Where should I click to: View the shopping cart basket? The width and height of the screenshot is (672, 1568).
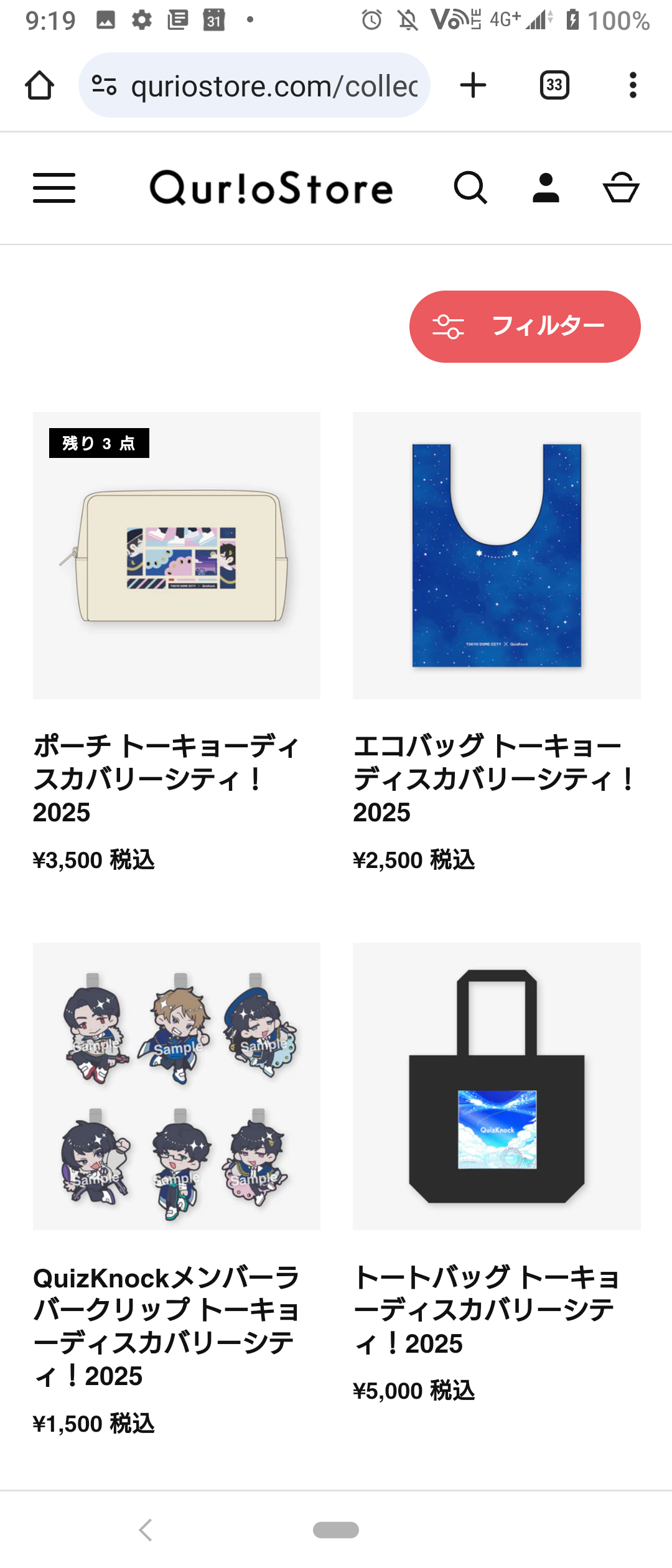pos(621,188)
